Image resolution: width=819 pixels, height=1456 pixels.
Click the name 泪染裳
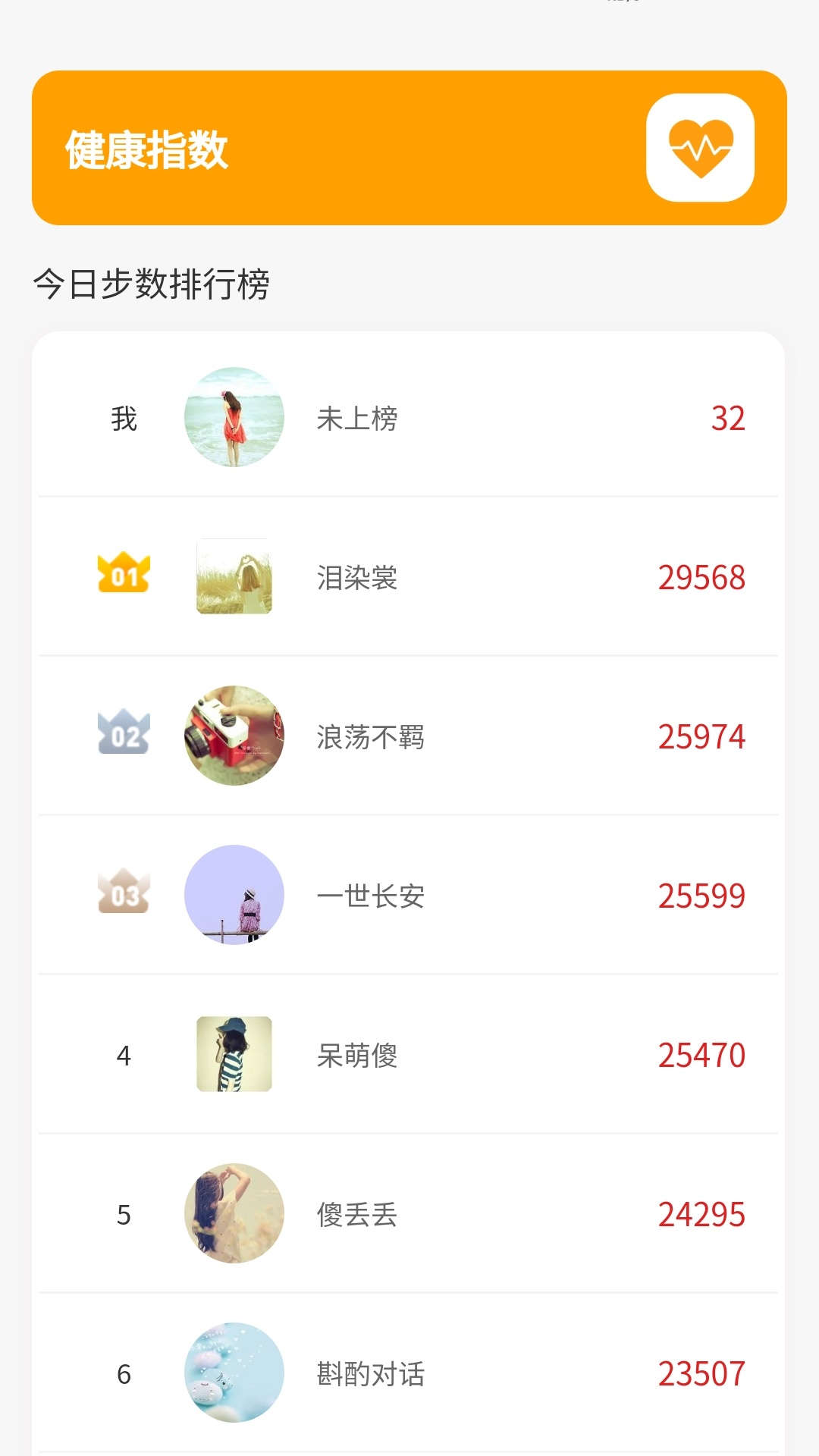click(355, 578)
